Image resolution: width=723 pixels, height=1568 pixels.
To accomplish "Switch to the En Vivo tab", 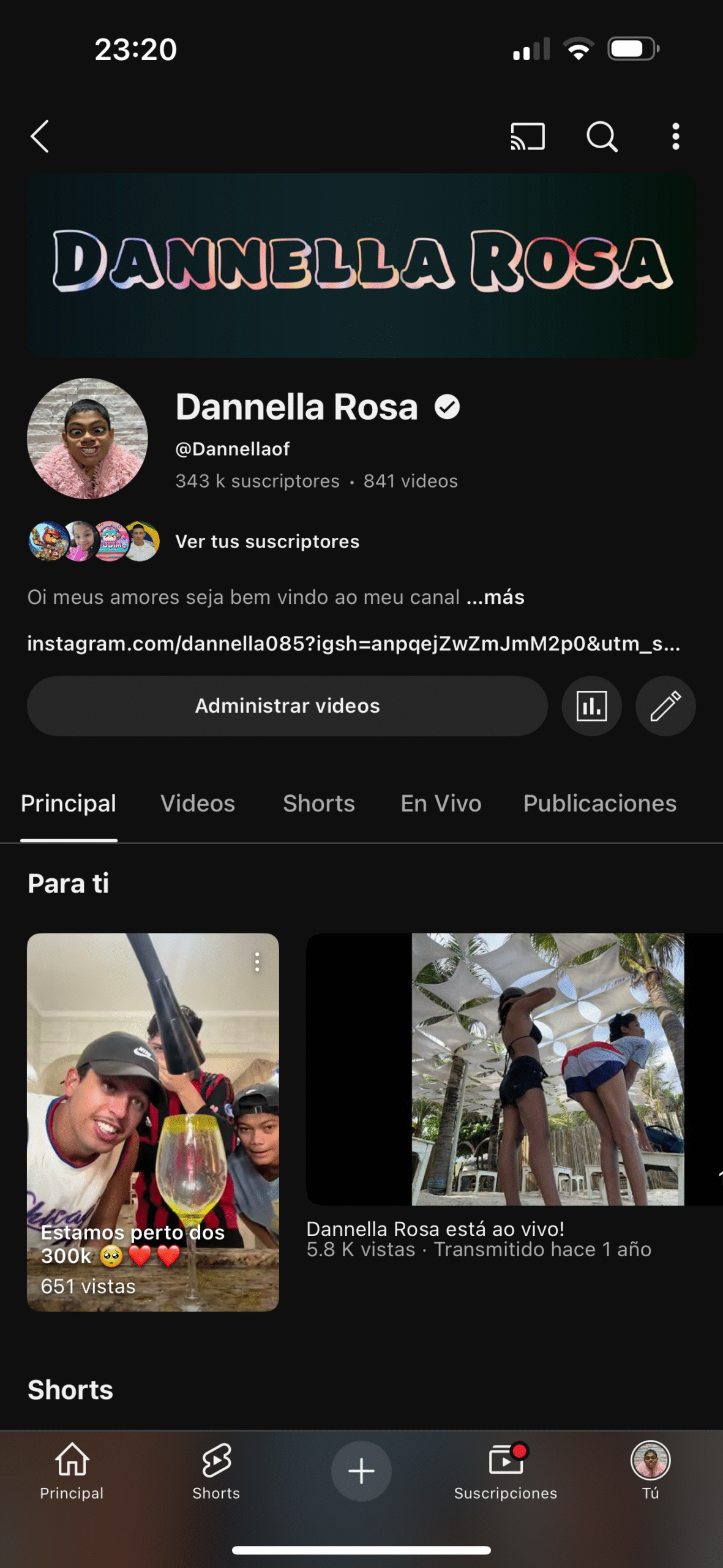I will tap(441, 803).
